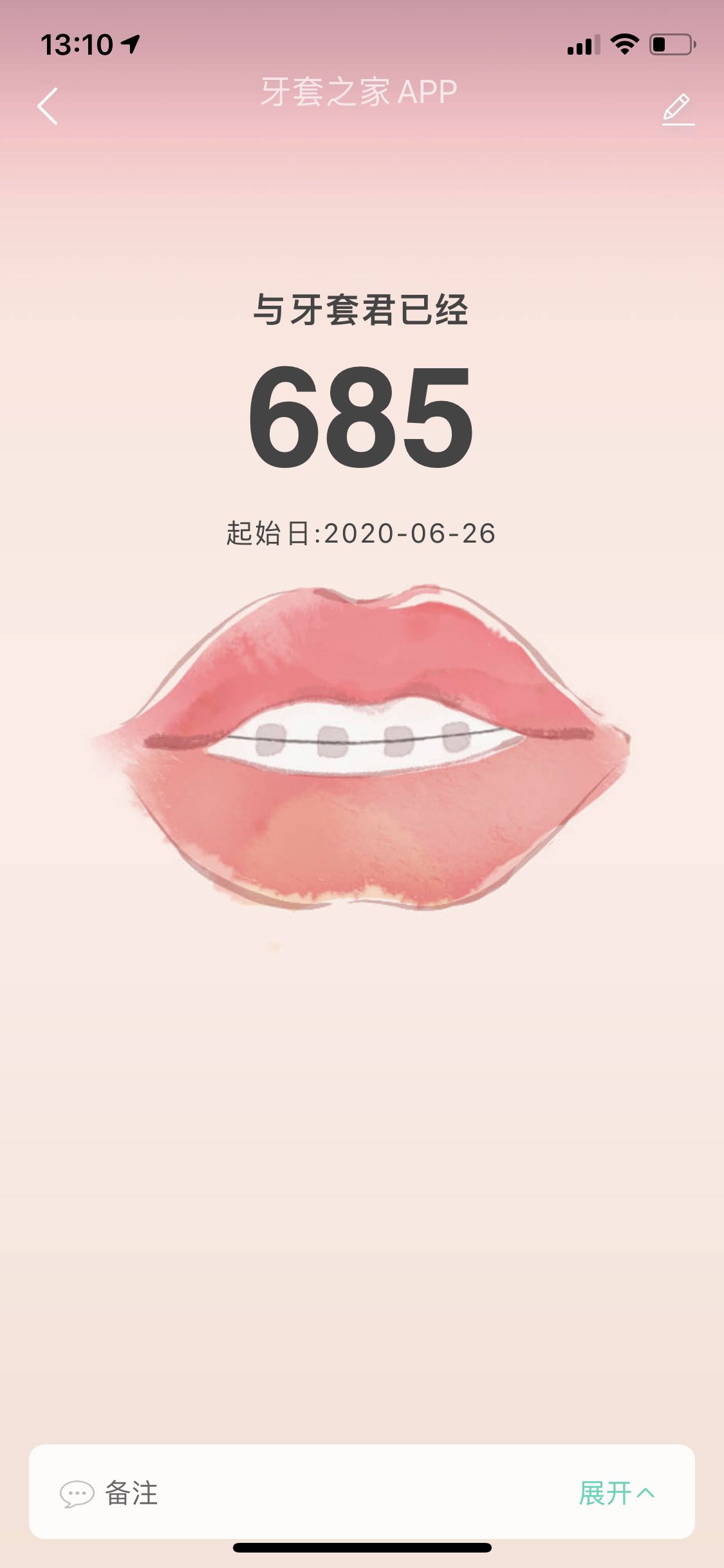Open the edit pencil icon

click(x=678, y=109)
